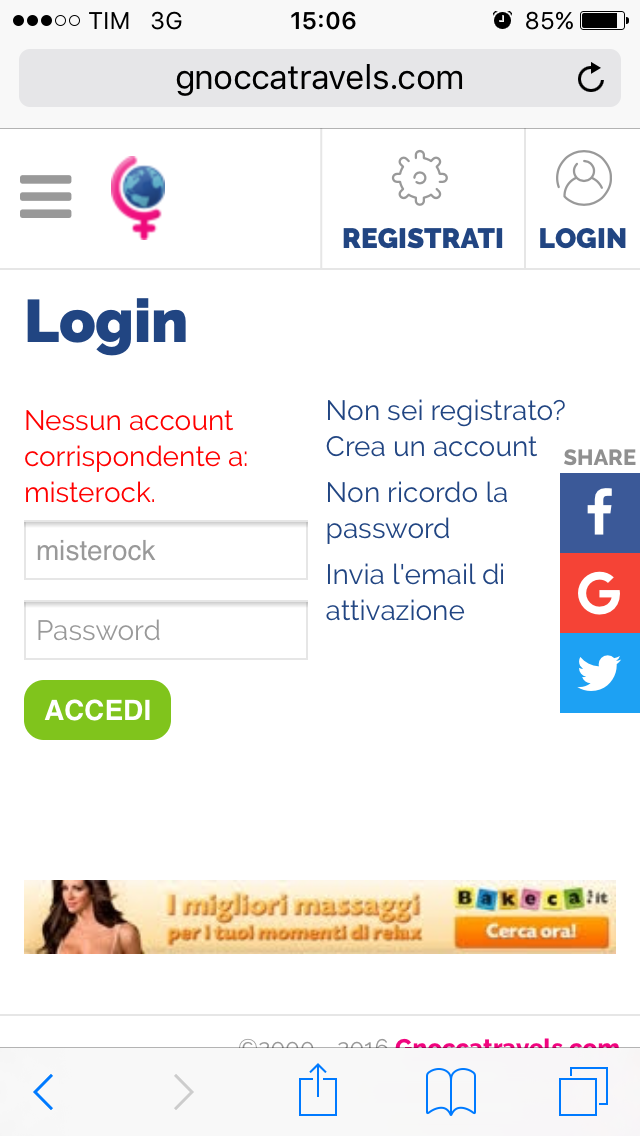The image size is (640, 1136).
Task: Focus the Password field
Action: tap(166, 631)
